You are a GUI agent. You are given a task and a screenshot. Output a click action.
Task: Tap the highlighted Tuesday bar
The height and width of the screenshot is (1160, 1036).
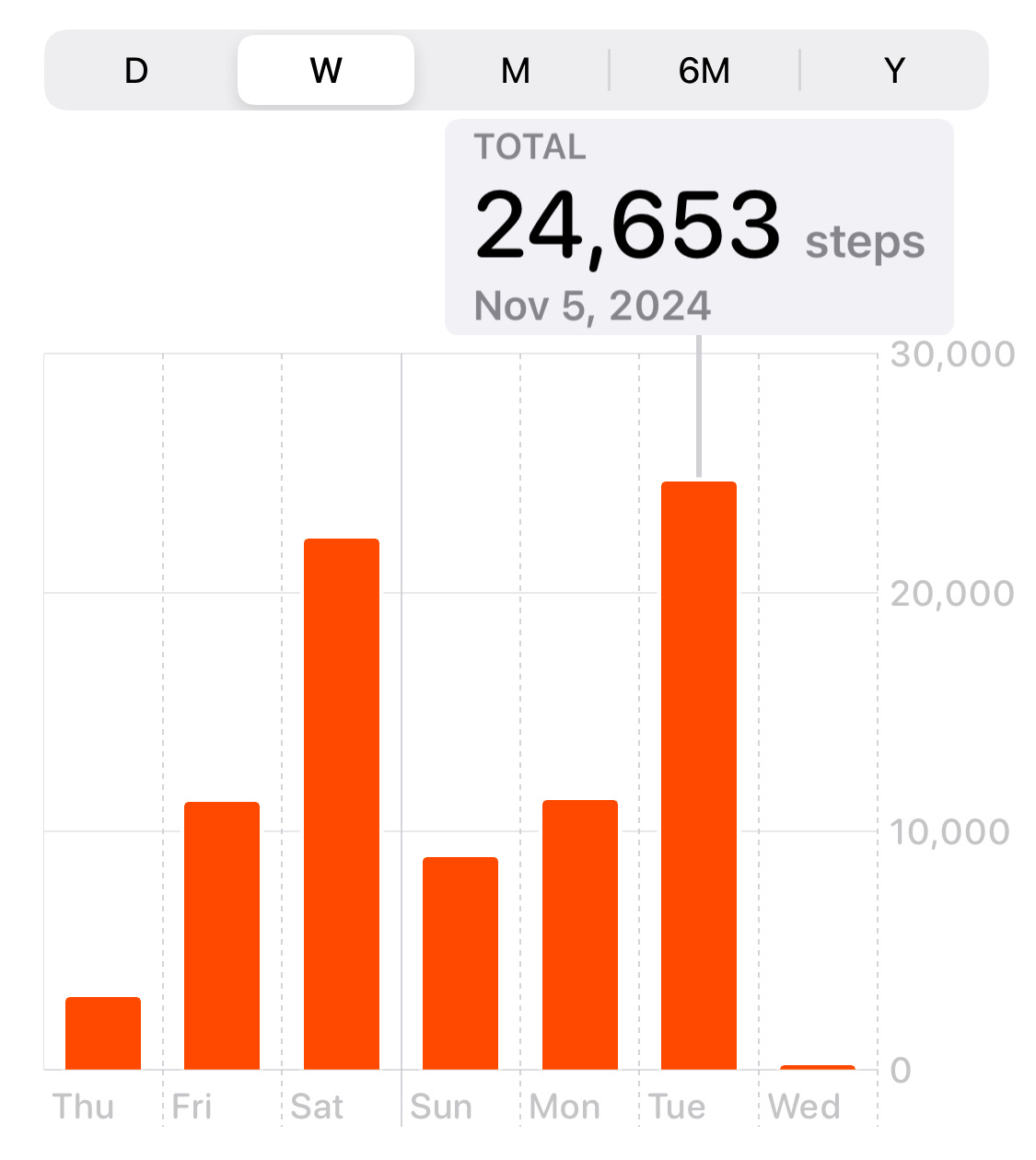coord(699,775)
